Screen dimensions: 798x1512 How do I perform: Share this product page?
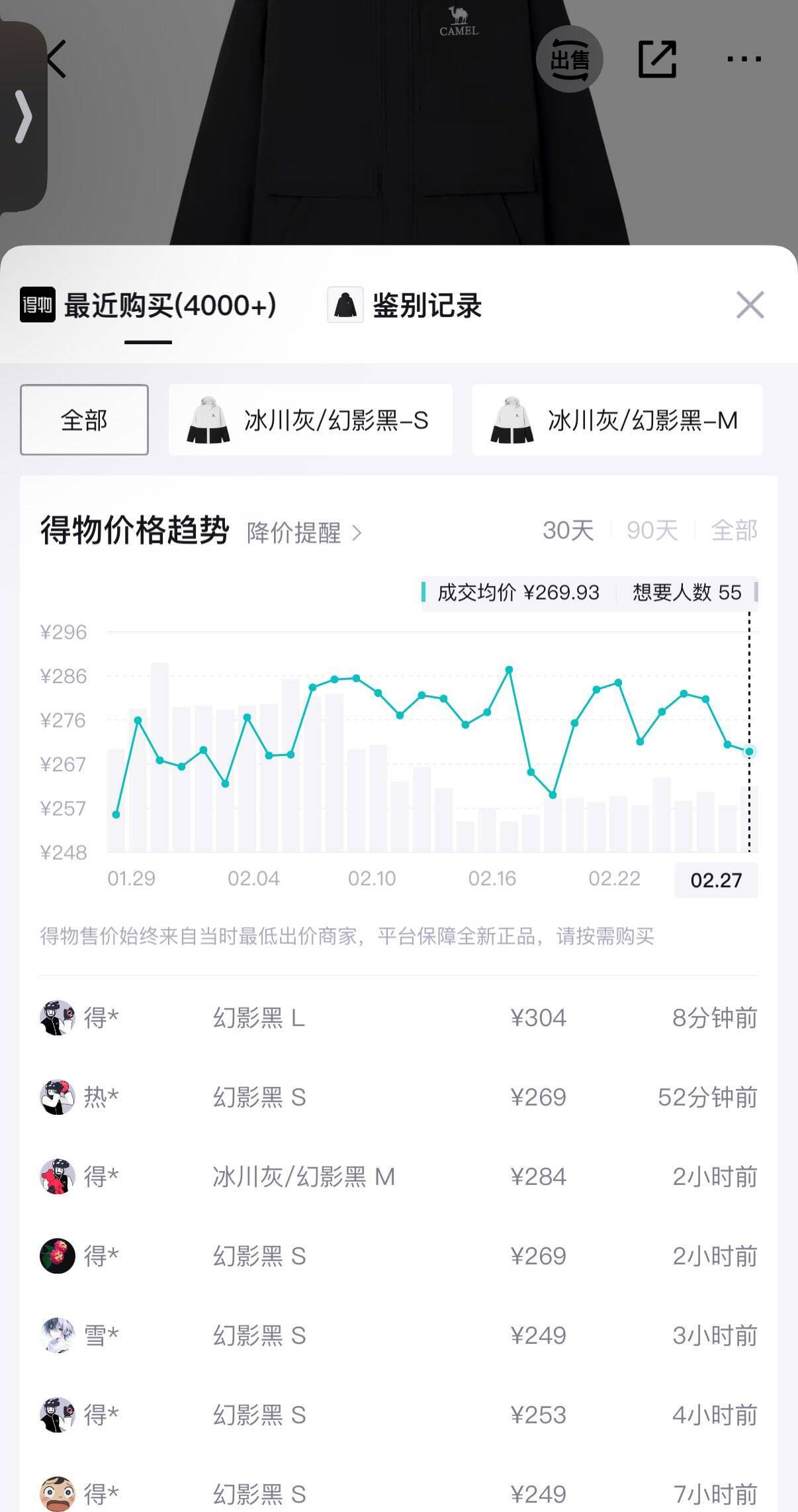pos(656,60)
